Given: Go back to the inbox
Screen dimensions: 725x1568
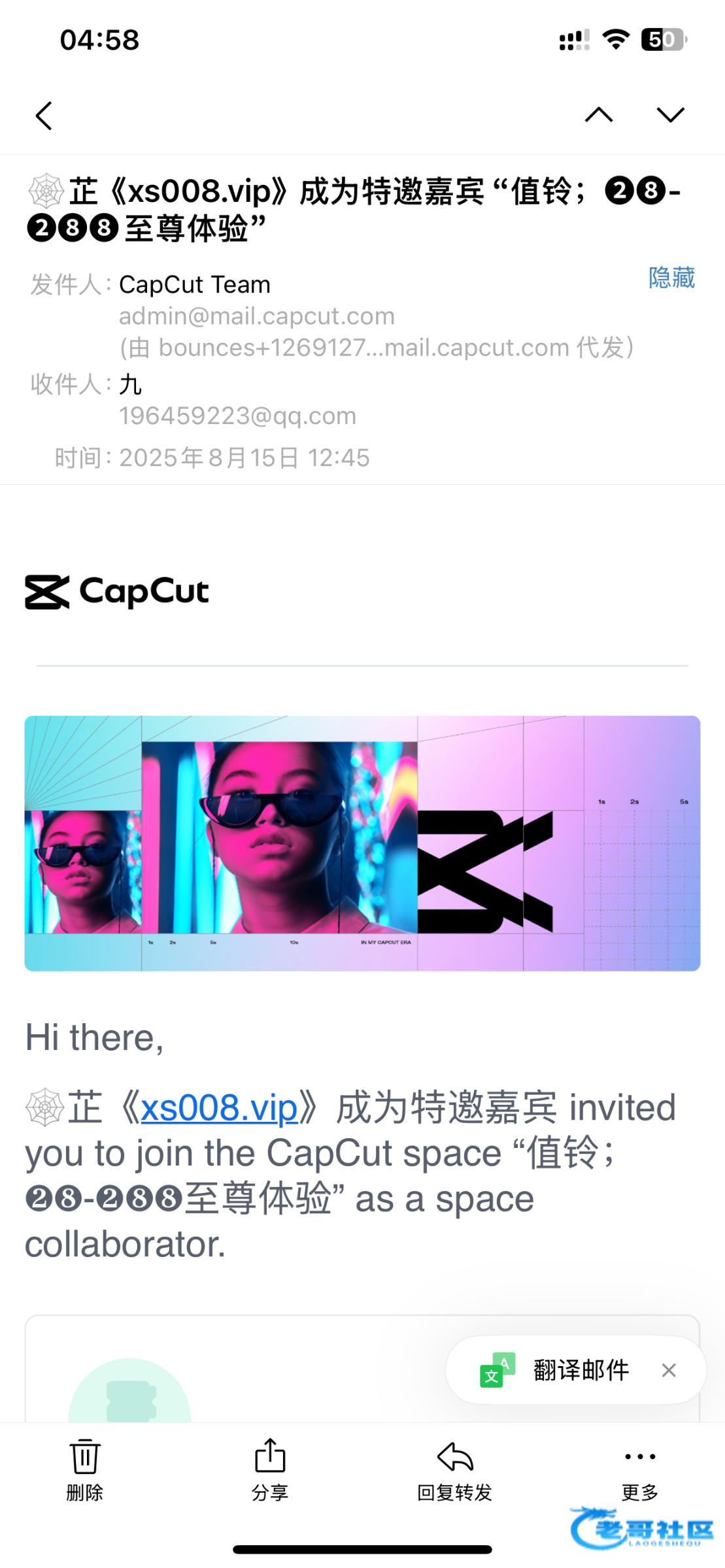Looking at the screenshot, I should 44,116.
